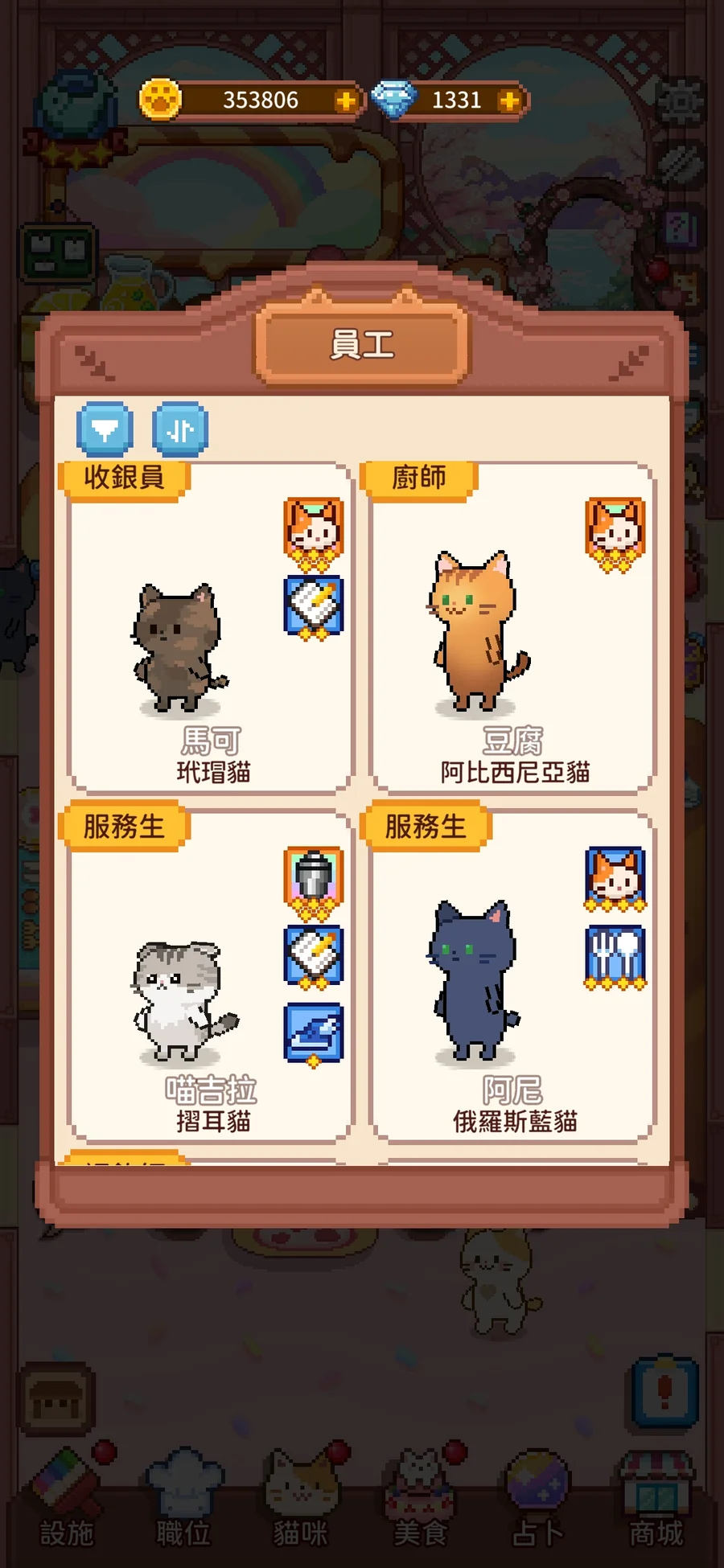Screen dimensions: 724x1568
Task: Tap the blue sort order button
Action: (180, 429)
